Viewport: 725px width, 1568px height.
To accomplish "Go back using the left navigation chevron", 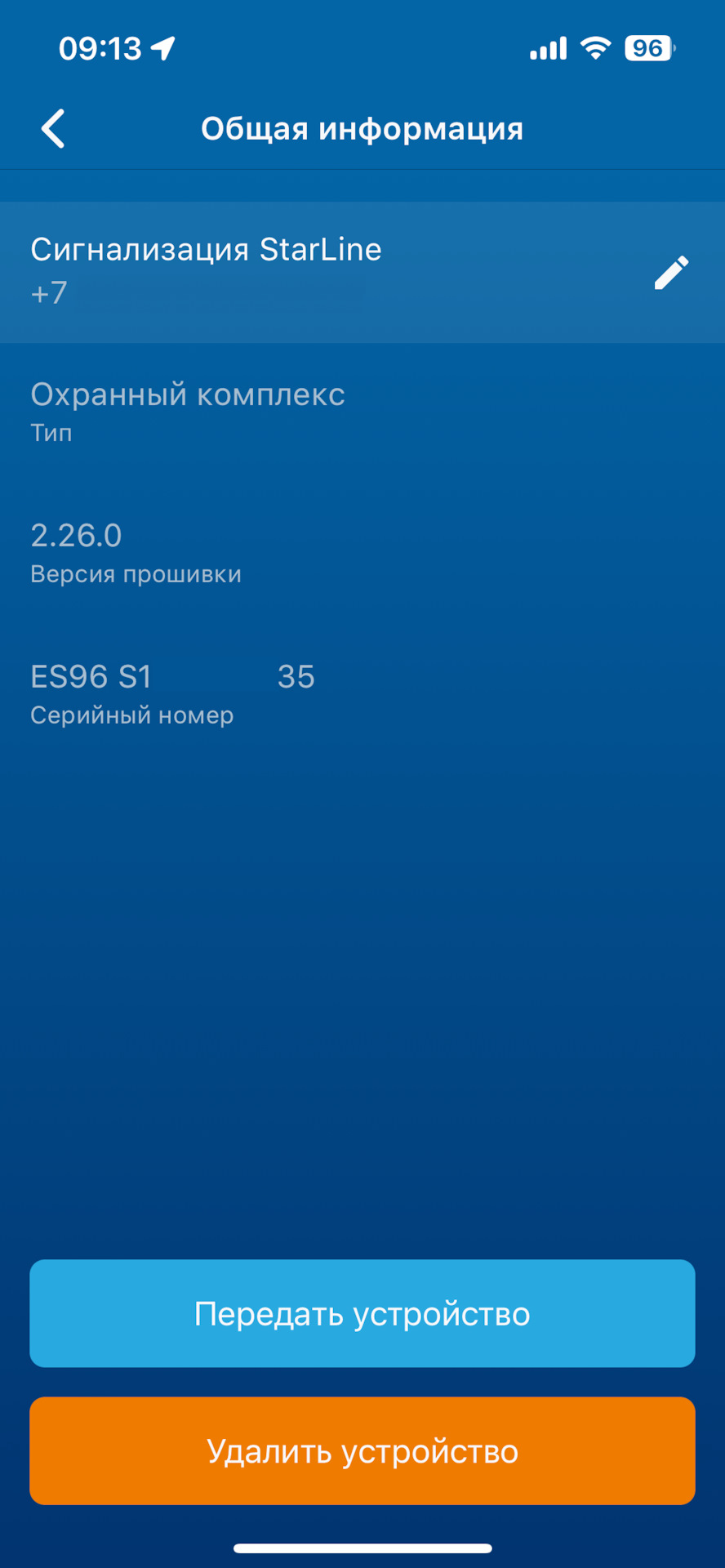I will coord(52,128).
